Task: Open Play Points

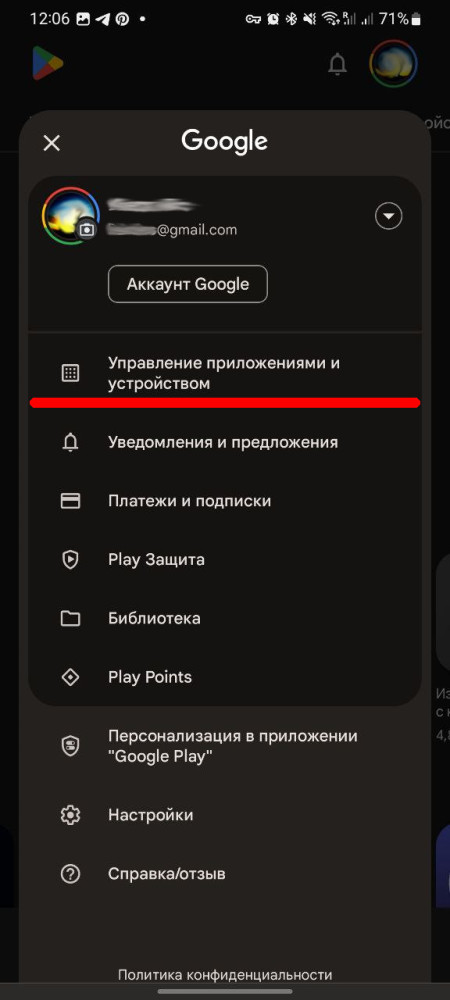Action: [x=225, y=677]
